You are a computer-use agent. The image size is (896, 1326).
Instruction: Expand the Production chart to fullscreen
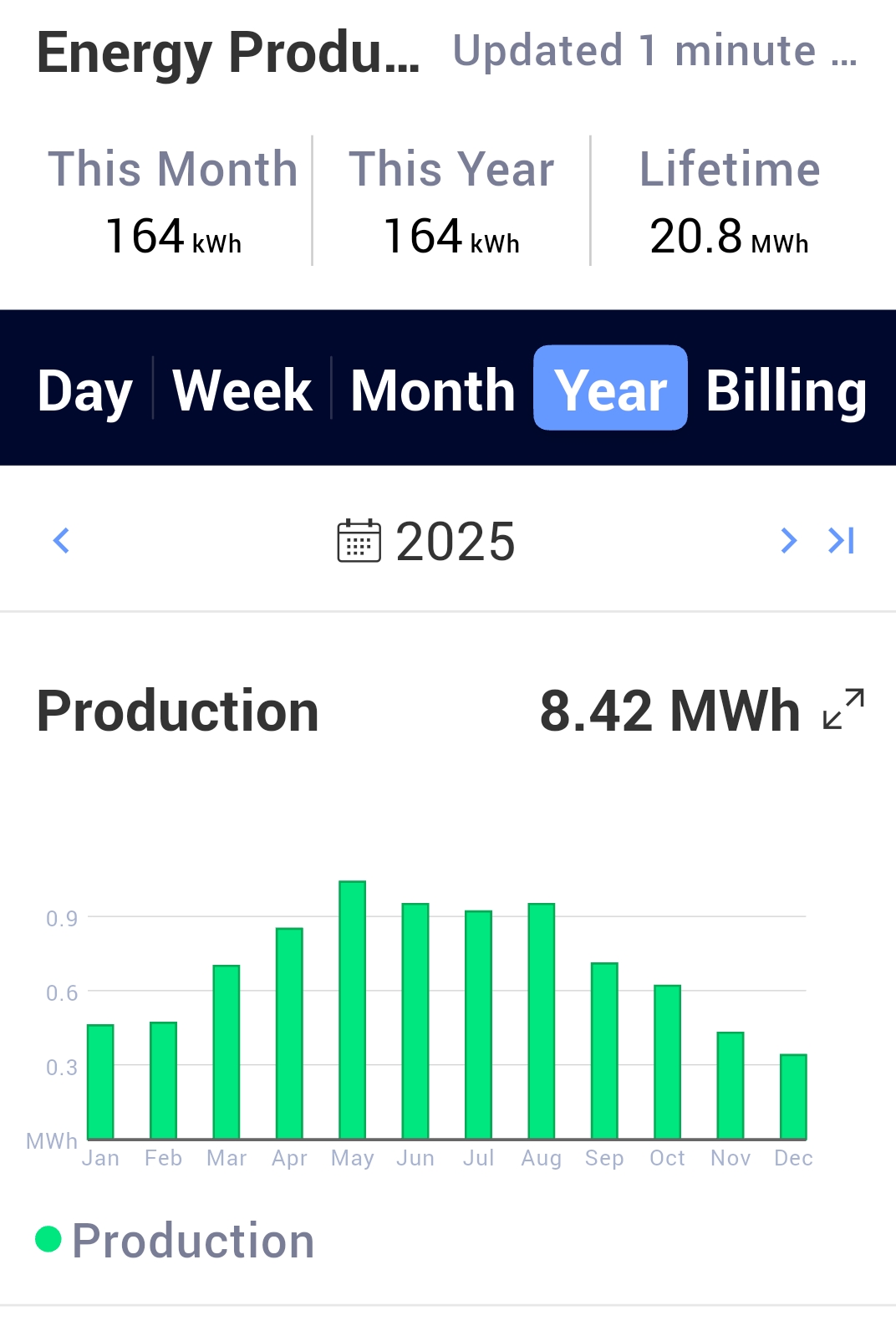pyautogui.click(x=843, y=709)
